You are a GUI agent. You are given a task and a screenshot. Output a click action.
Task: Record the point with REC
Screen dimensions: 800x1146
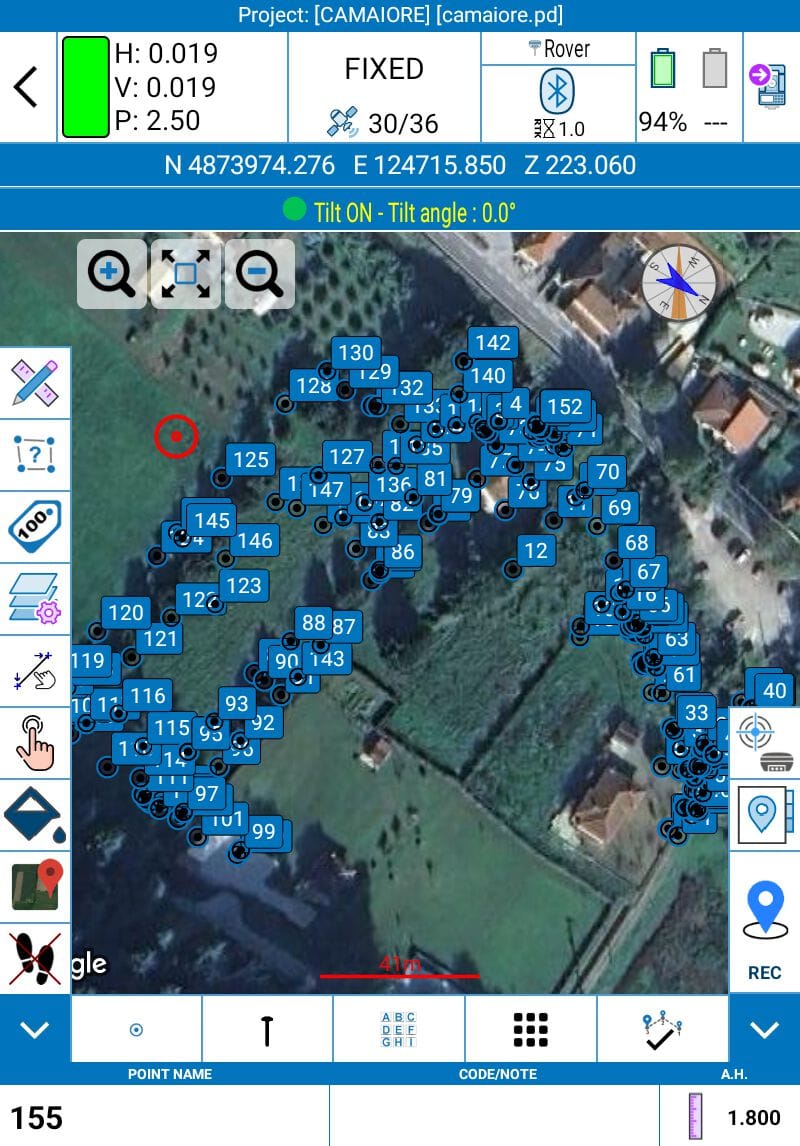765,925
